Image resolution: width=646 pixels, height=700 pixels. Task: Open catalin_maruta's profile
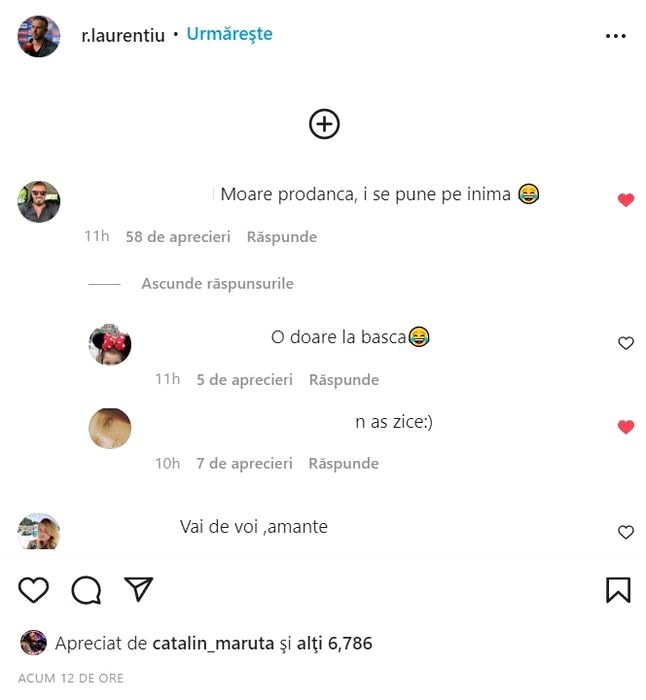pos(213,644)
